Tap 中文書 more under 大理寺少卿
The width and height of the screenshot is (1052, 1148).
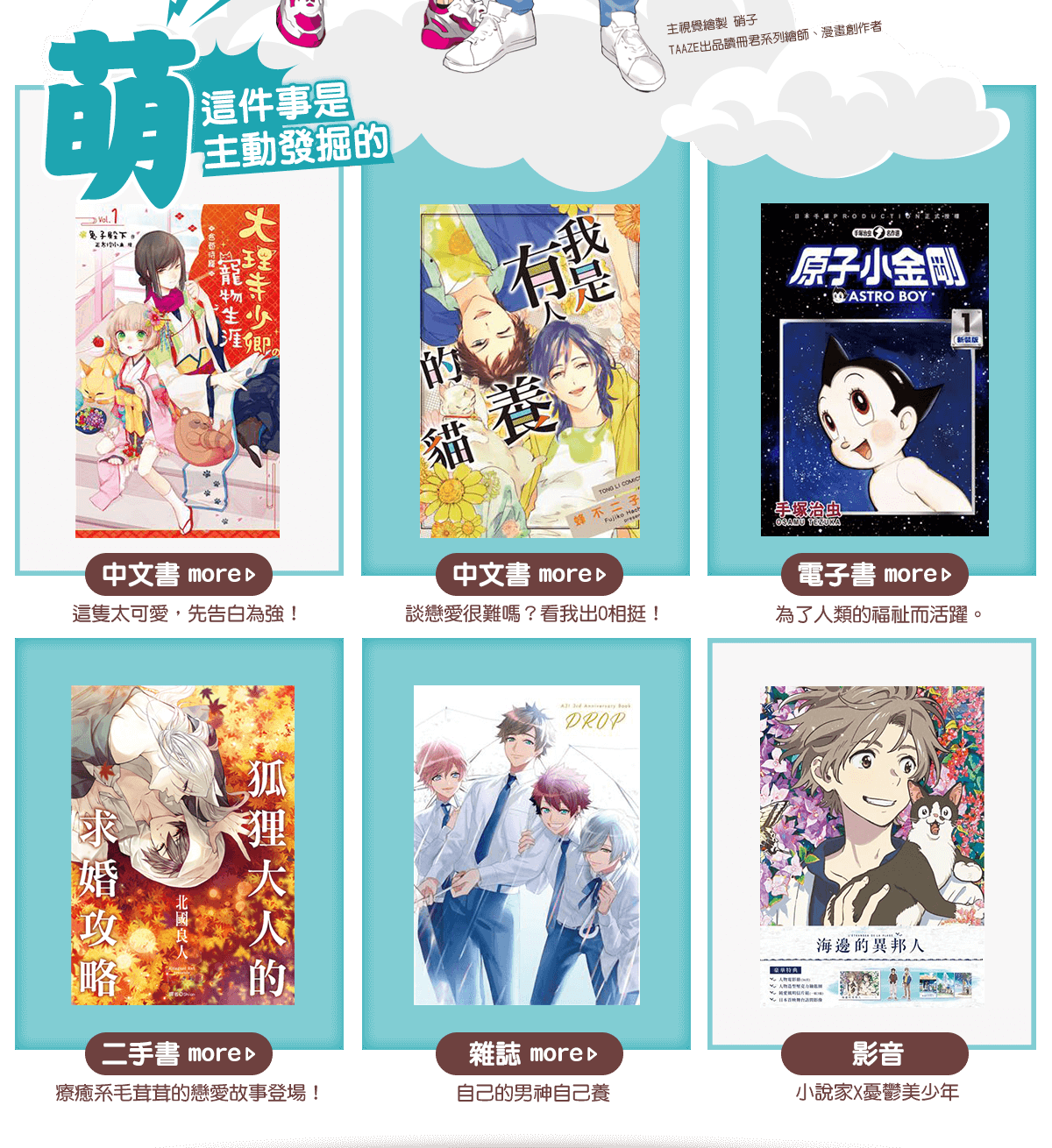pyautogui.click(x=178, y=575)
